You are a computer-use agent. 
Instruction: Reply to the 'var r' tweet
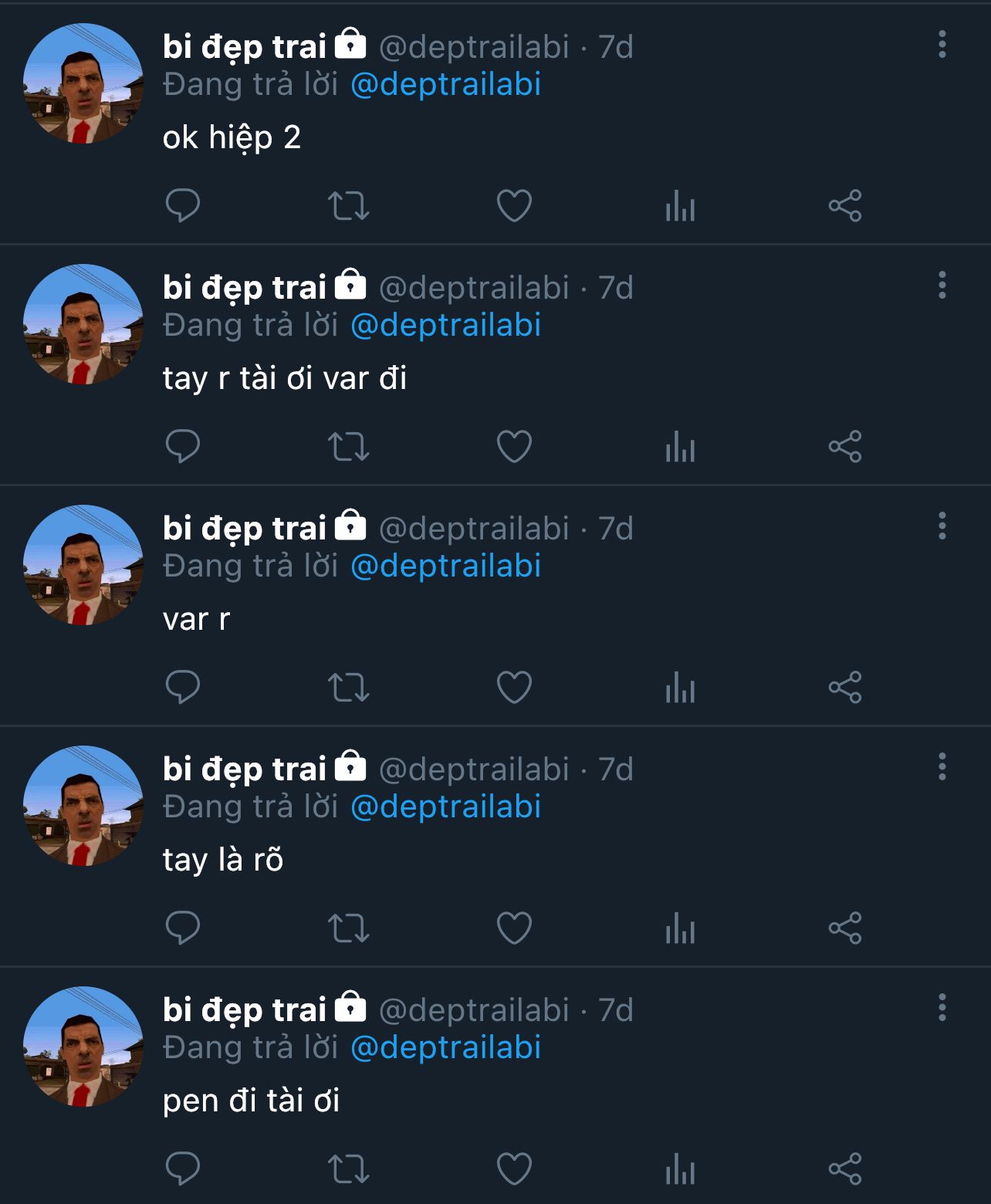pyautogui.click(x=183, y=688)
